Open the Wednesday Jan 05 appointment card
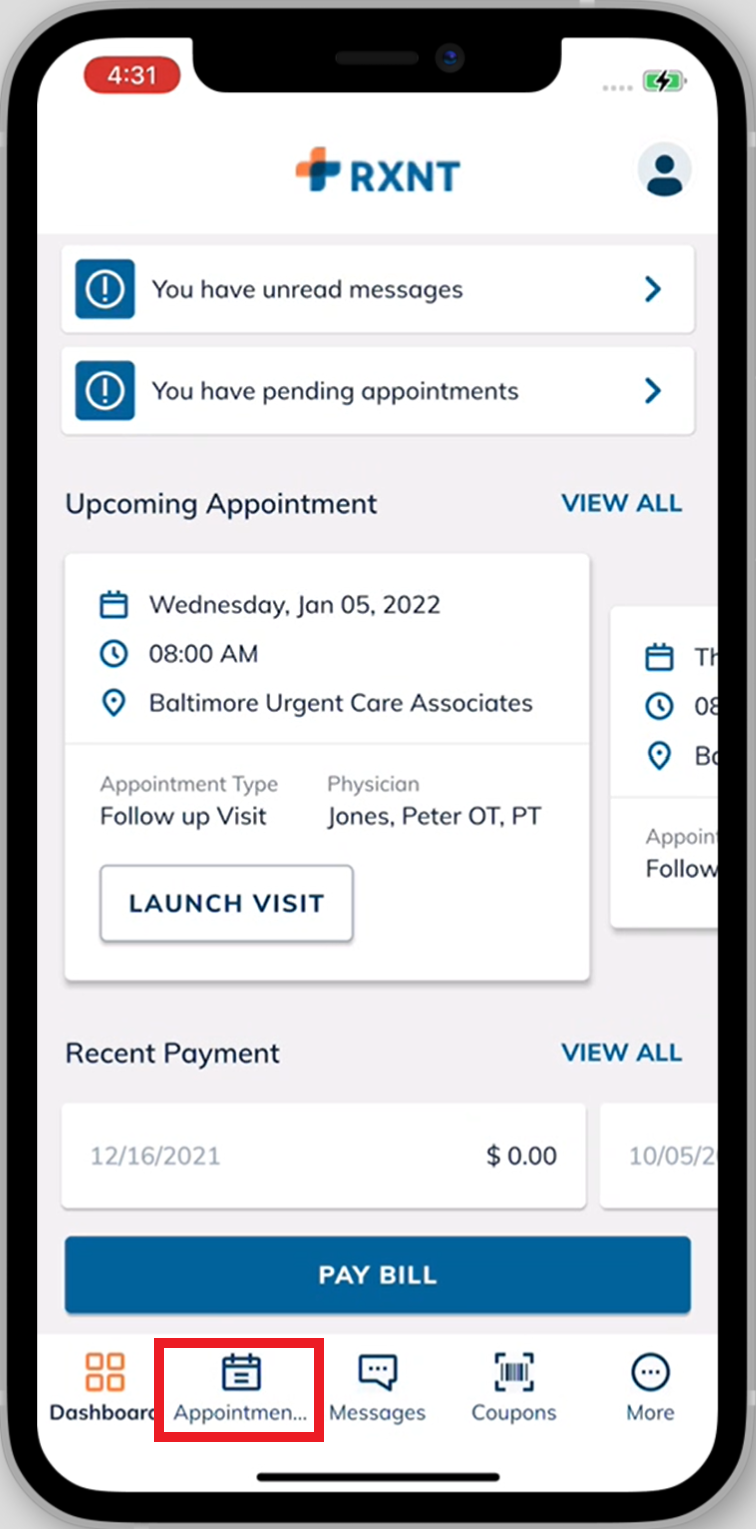This screenshot has height=1529, width=756. (x=326, y=655)
